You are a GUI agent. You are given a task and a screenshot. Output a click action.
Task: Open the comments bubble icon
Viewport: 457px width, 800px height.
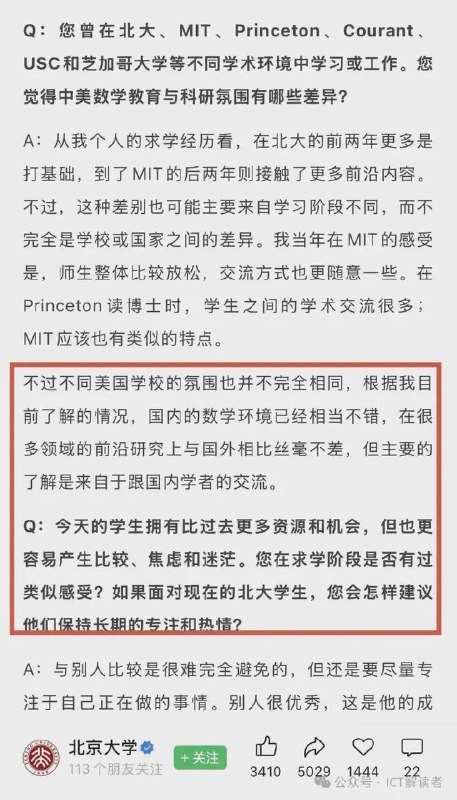(412, 748)
